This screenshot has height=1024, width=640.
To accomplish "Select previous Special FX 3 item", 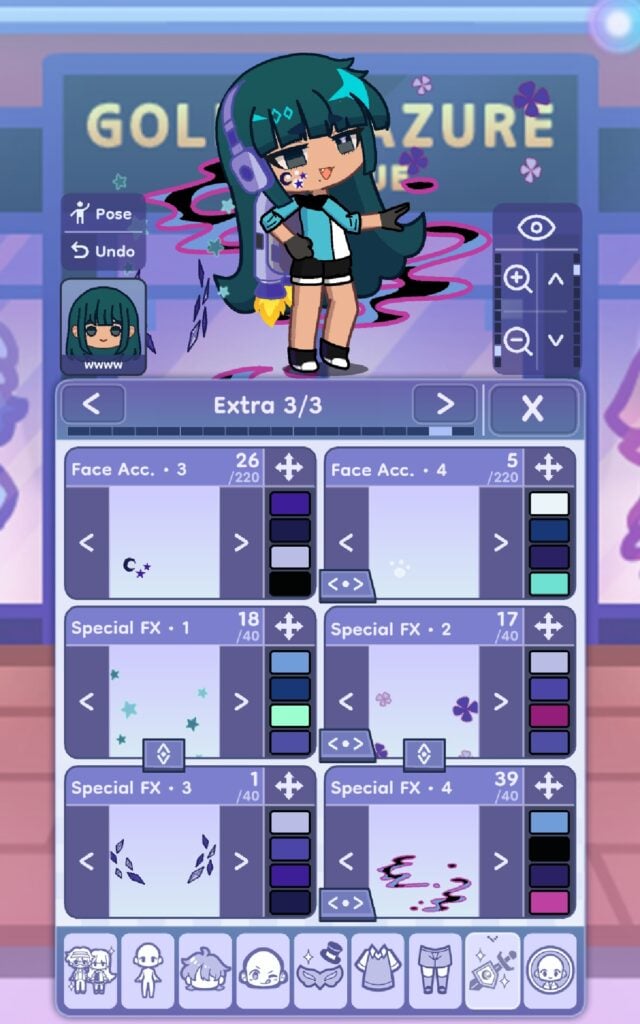I will pos(87,860).
